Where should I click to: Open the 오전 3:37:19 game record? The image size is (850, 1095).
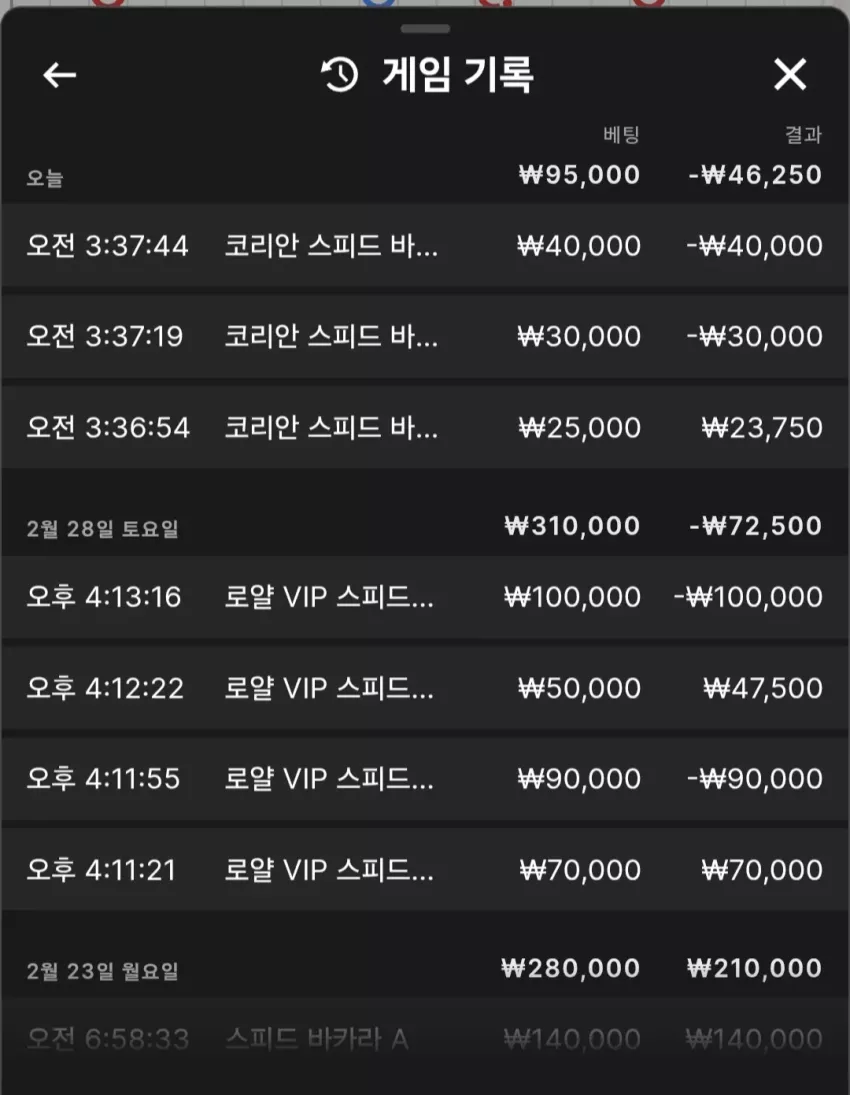(425, 337)
